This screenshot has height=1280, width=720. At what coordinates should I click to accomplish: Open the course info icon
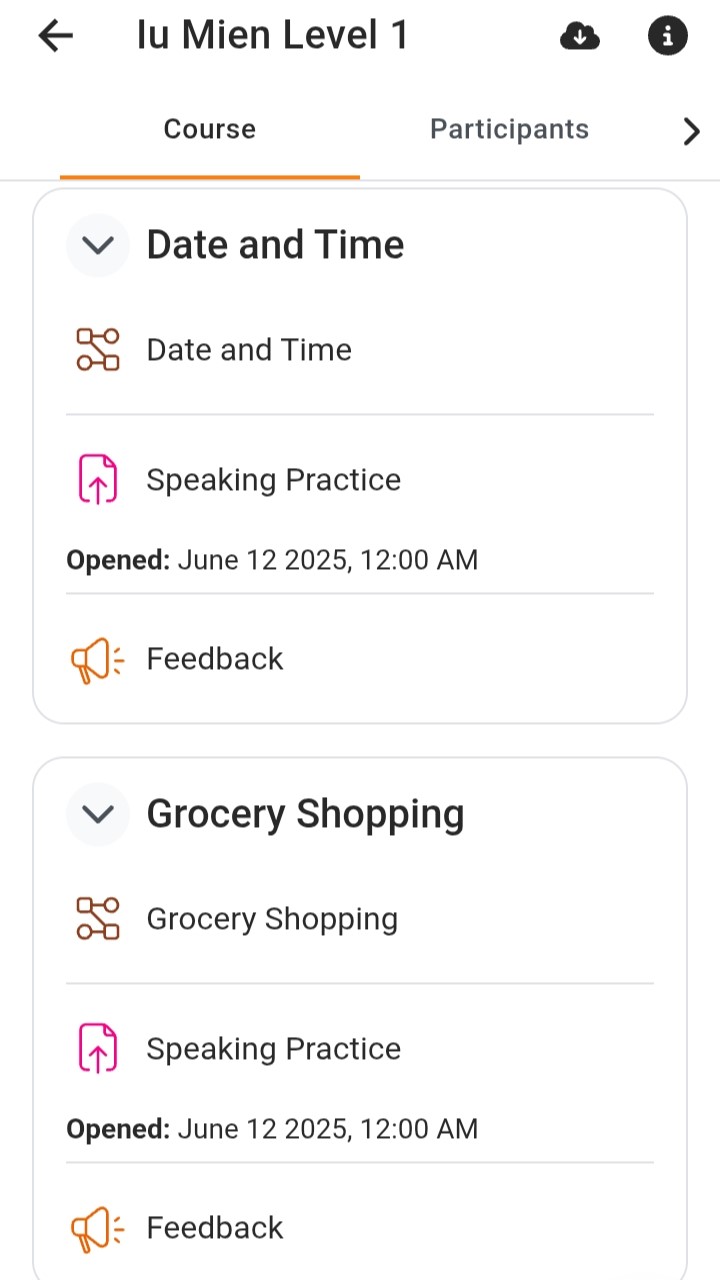[668, 37]
